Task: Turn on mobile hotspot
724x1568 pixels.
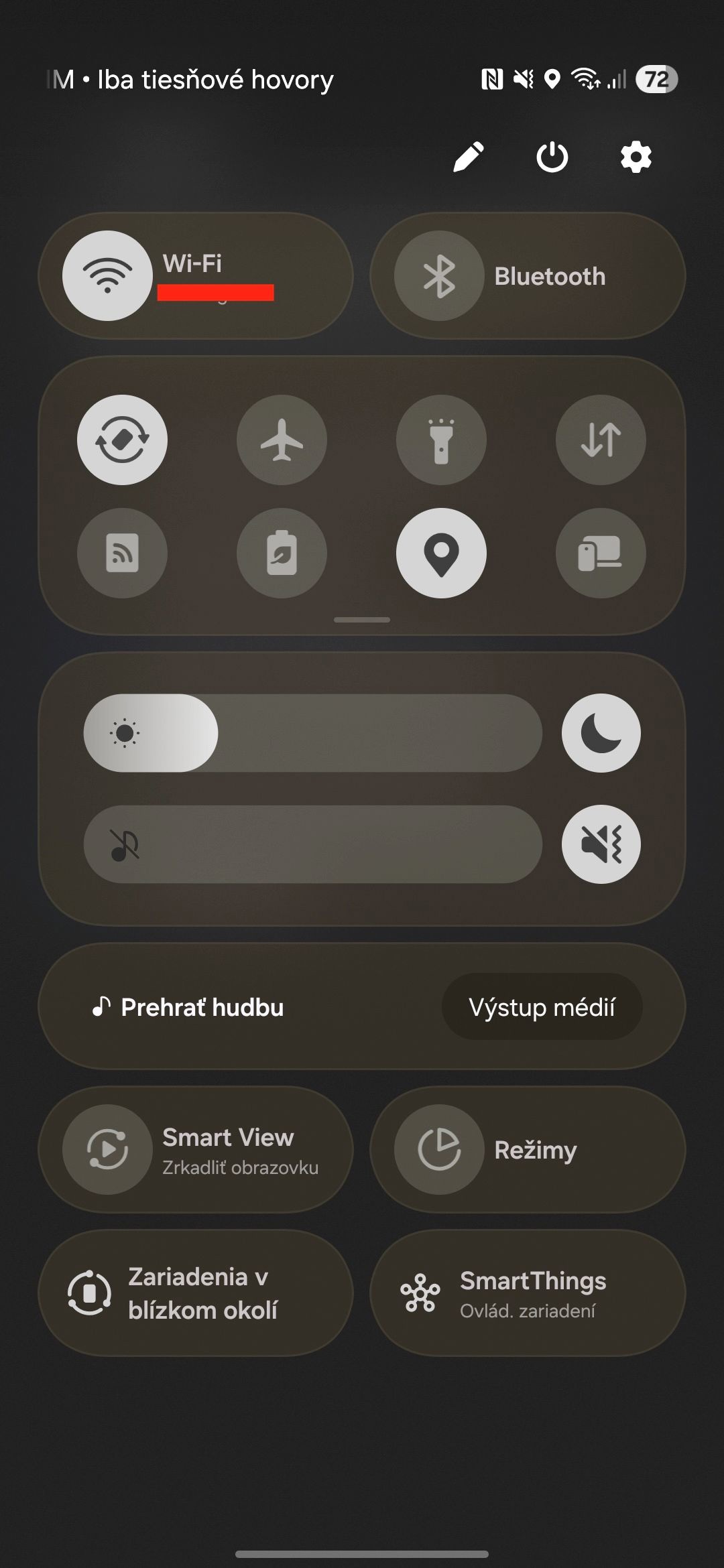Action: coord(122,553)
